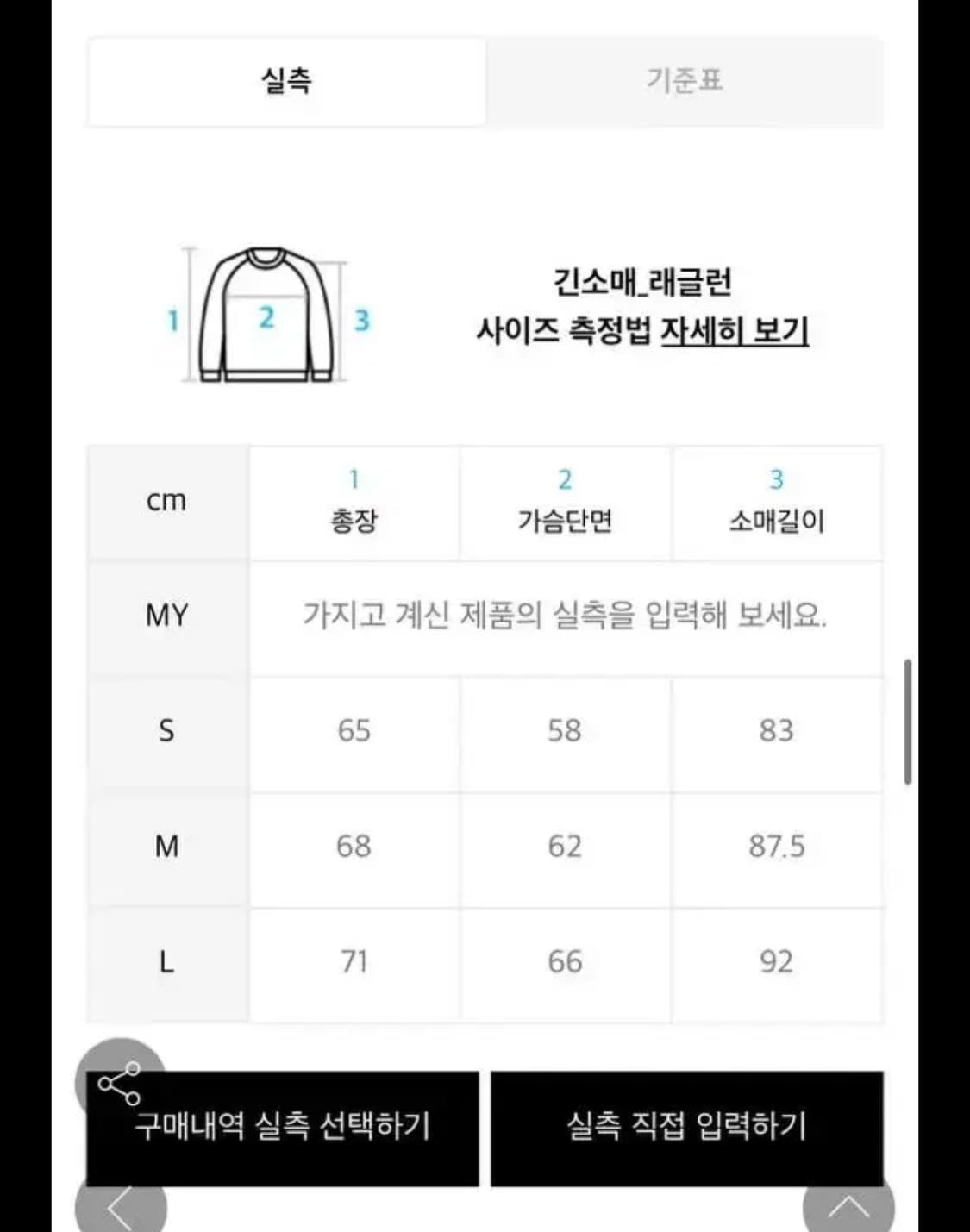The height and width of the screenshot is (1232, 970).
Task: Select the L size row
Action: click(483, 960)
